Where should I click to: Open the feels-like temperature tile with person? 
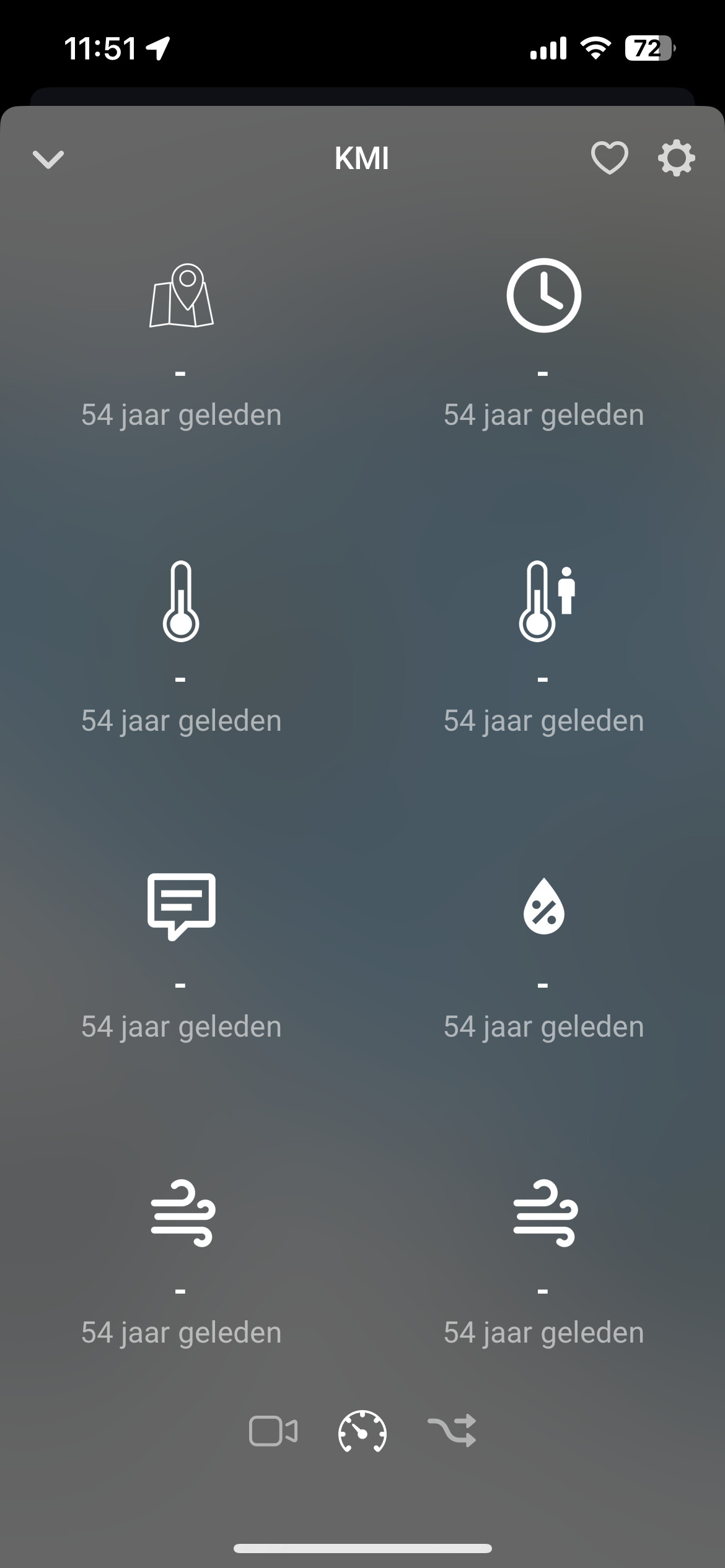pyautogui.click(x=543, y=601)
